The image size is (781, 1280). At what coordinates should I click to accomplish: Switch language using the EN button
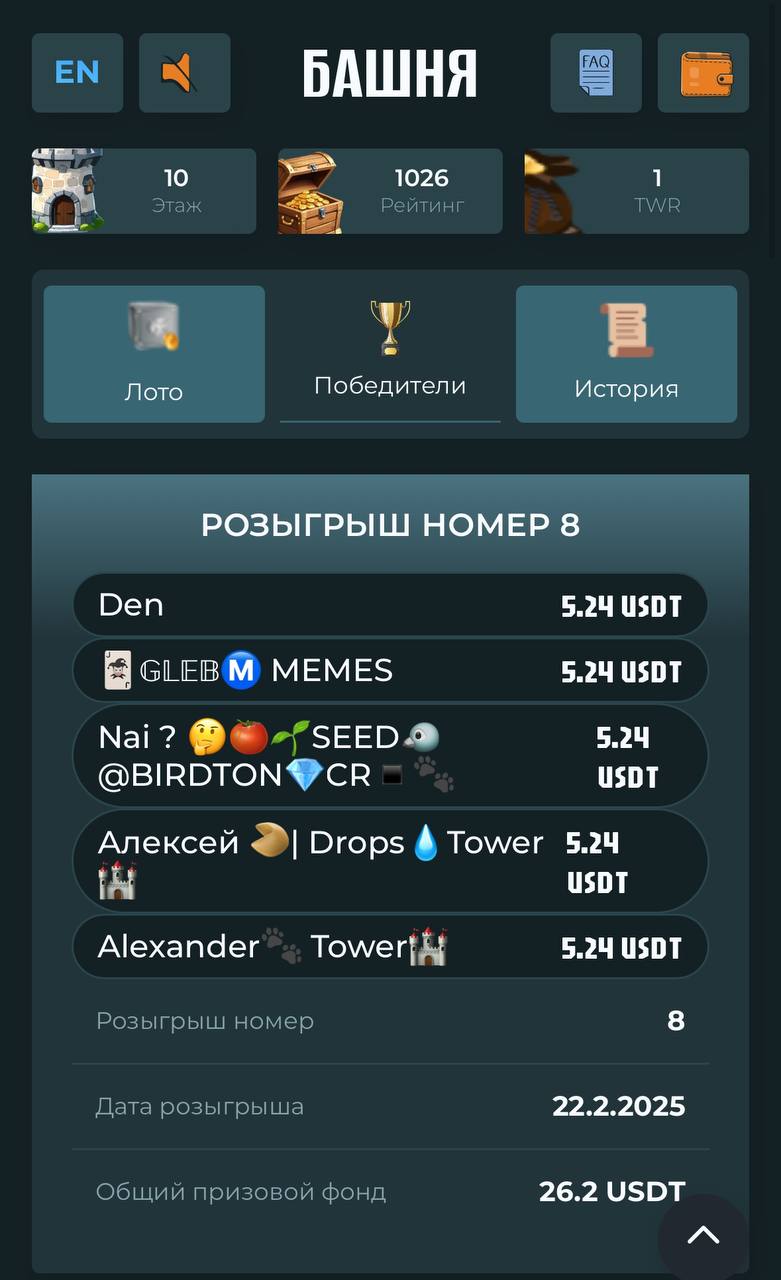point(77,73)
